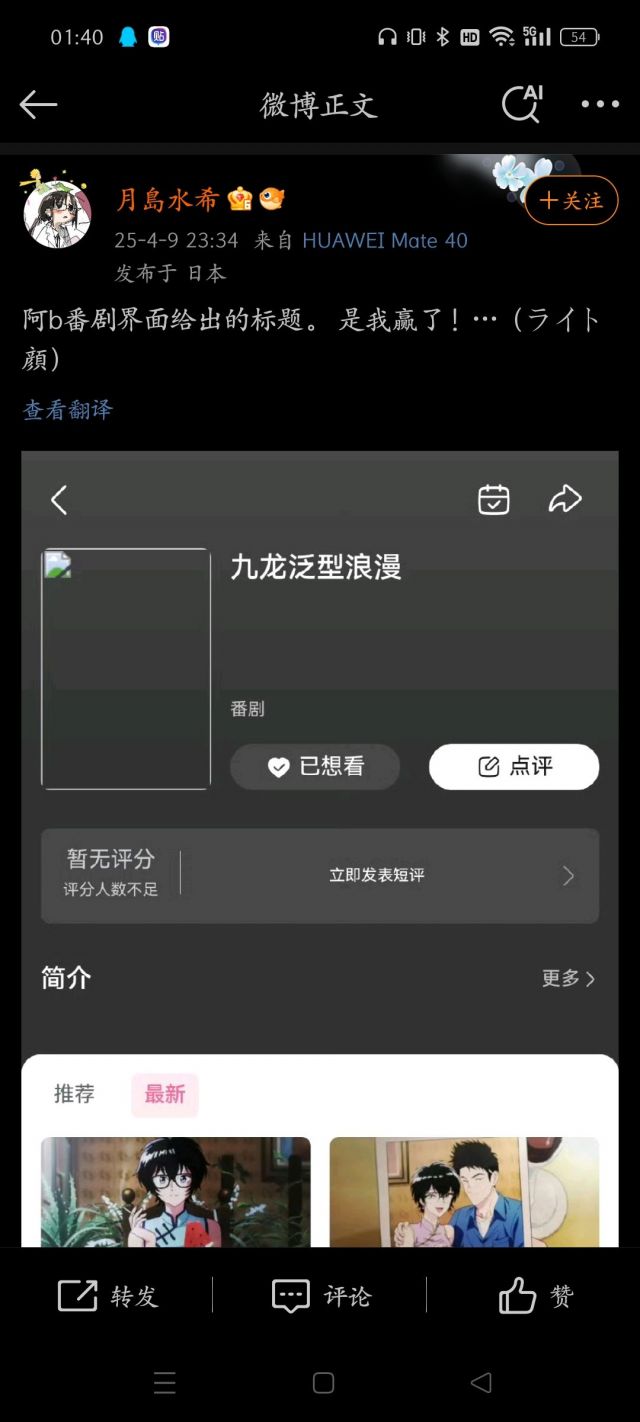
Task: Tap the system back triangle
Action: 481,1383
